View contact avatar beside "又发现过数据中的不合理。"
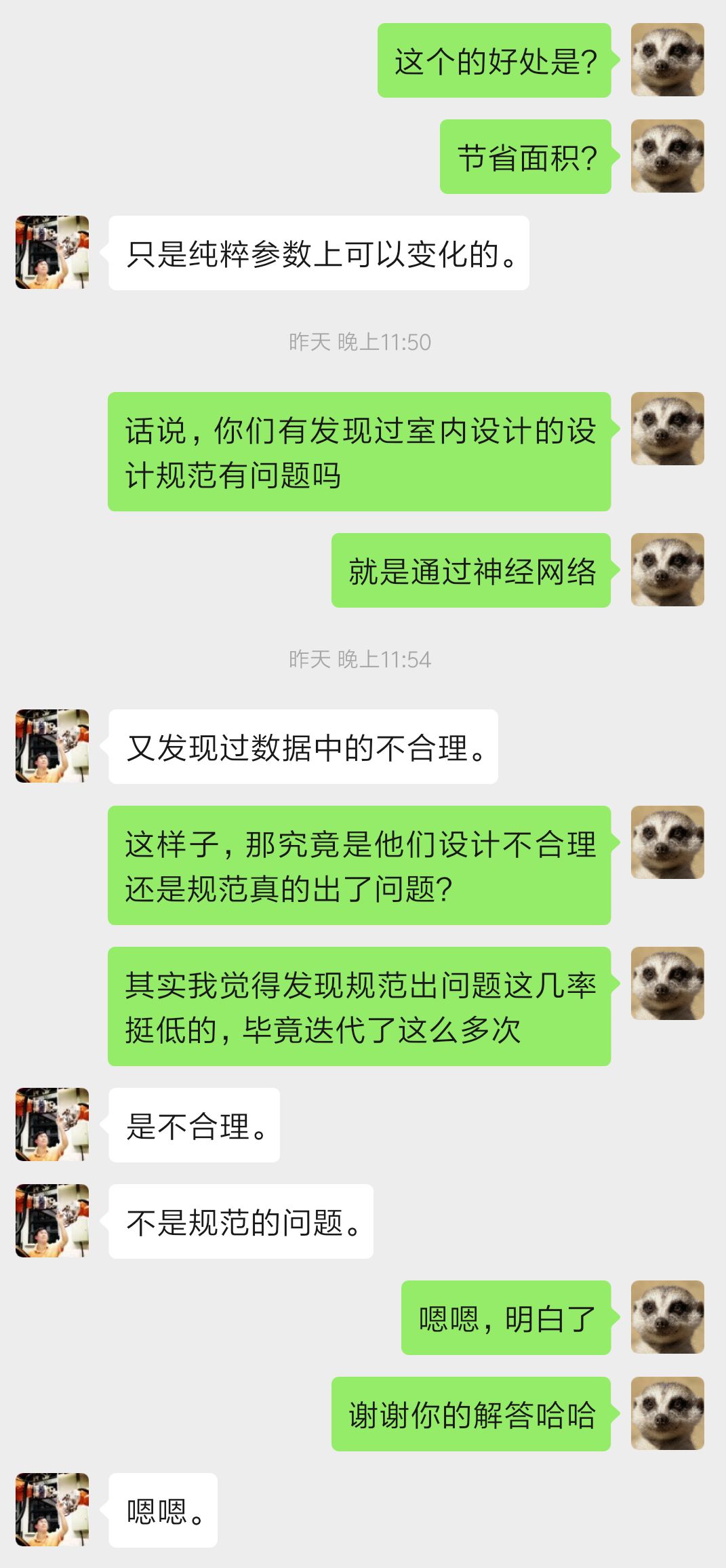 click(52, 746)
